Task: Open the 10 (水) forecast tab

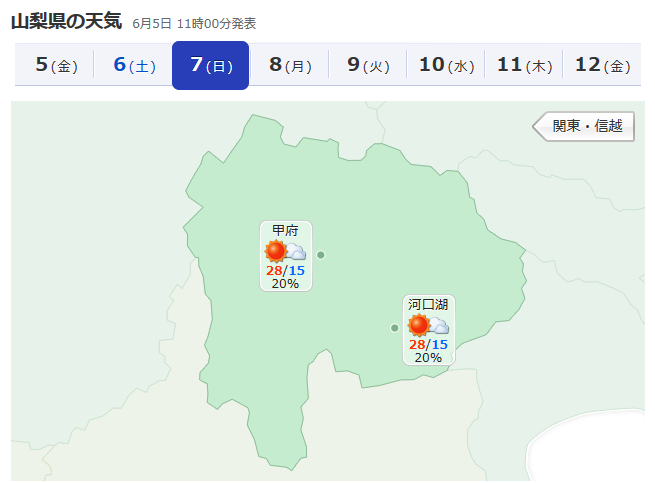Action: pyautogui.click(x=446, y=66)
